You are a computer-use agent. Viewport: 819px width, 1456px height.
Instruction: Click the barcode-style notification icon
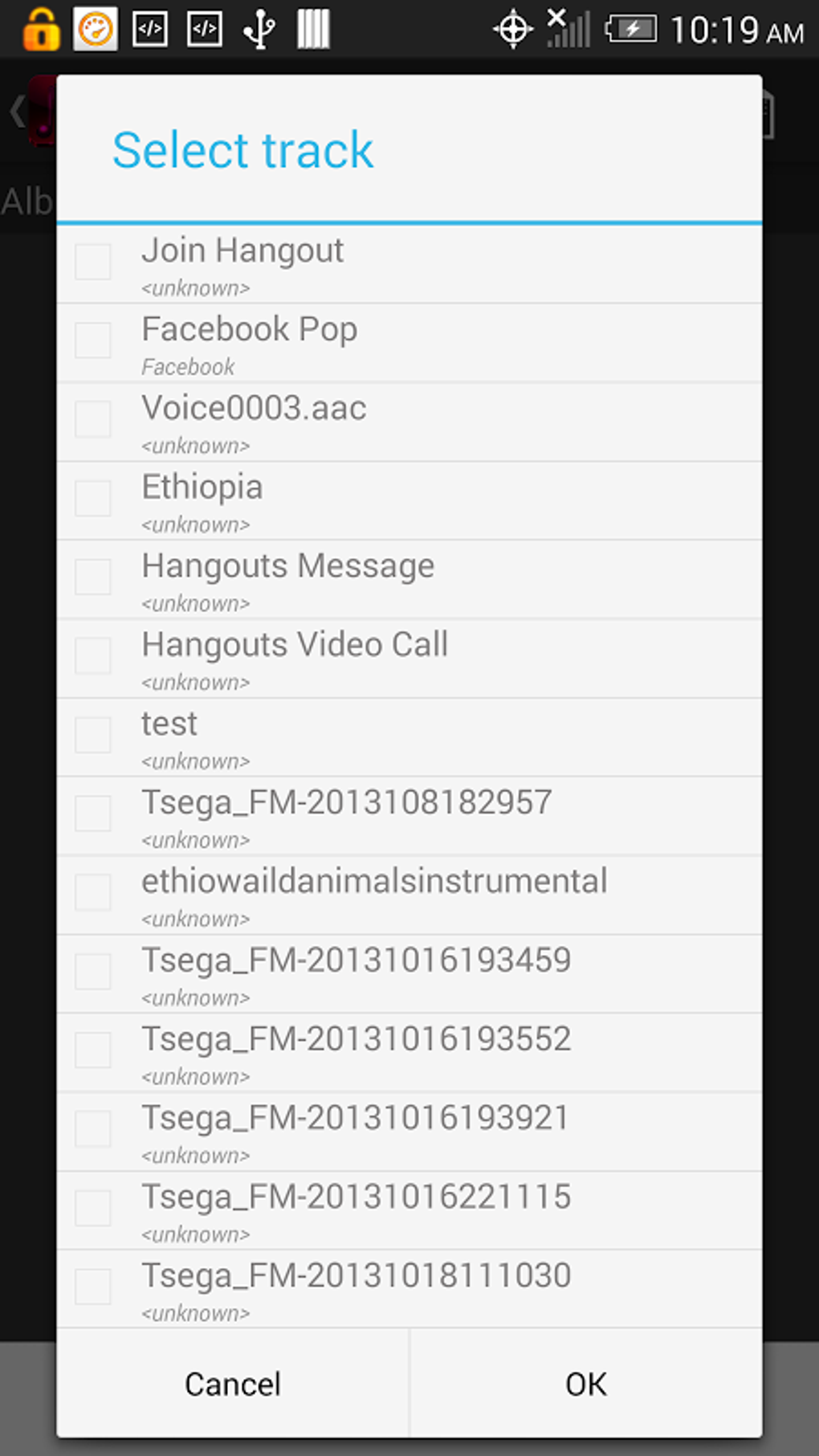(x=312, y=28)
